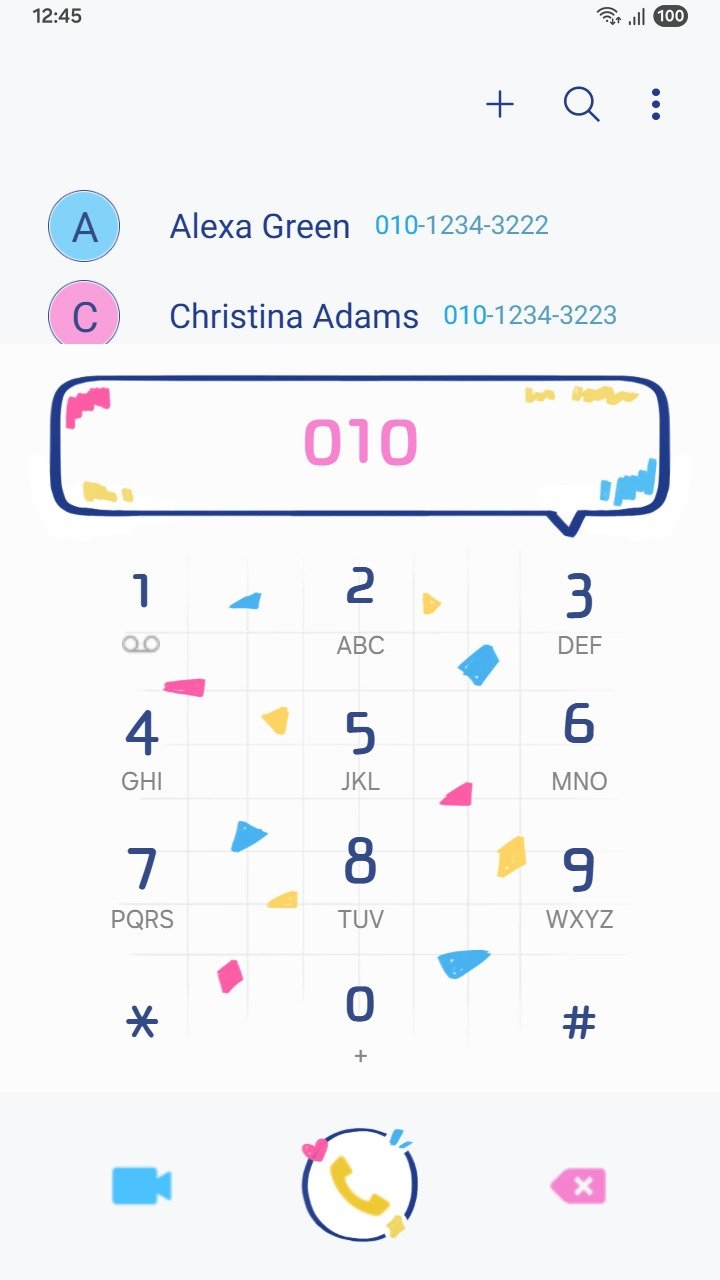This screenshot has width=720, height=1280.
Task: Select contact Christina Adams
Action: click(x=294, y=317)
